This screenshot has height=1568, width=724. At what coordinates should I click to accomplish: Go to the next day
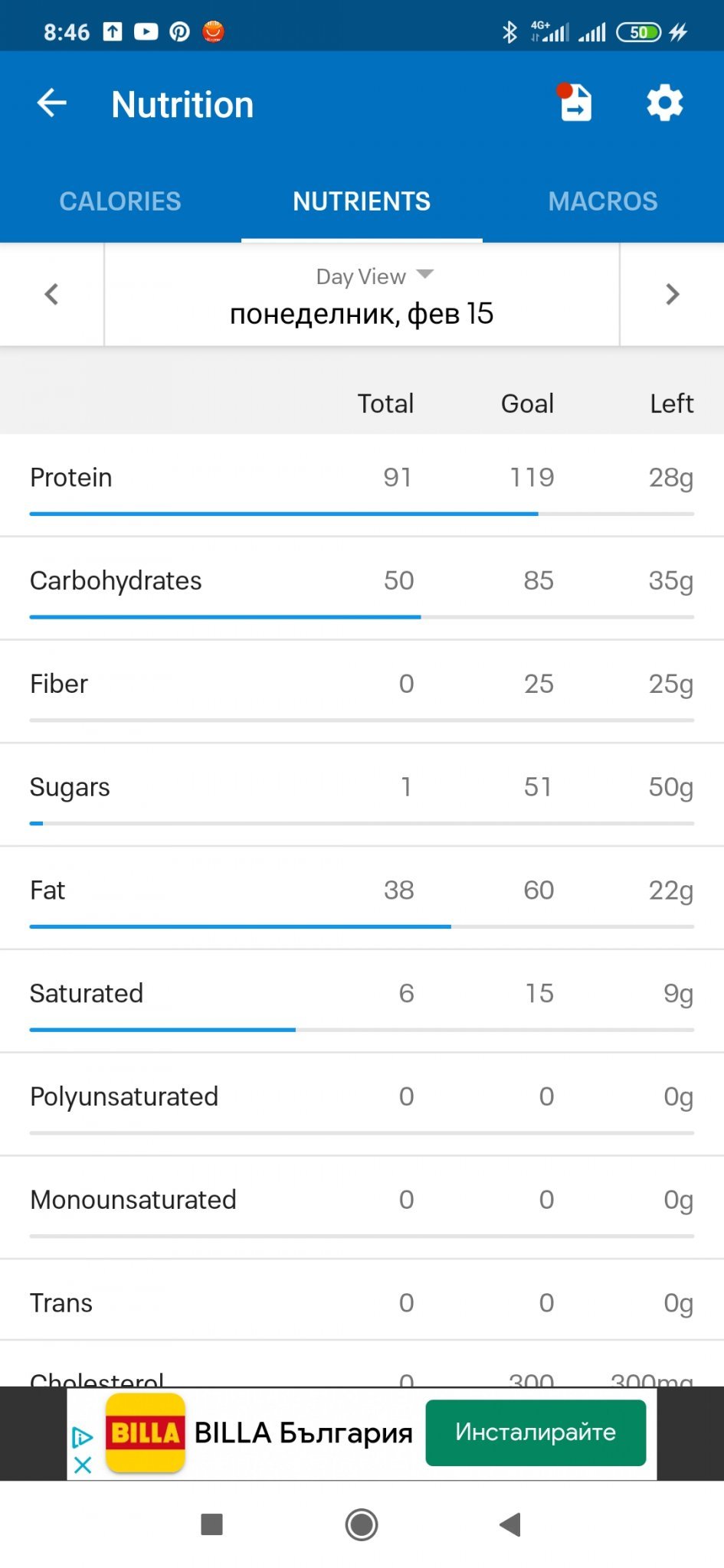[672, 295]
